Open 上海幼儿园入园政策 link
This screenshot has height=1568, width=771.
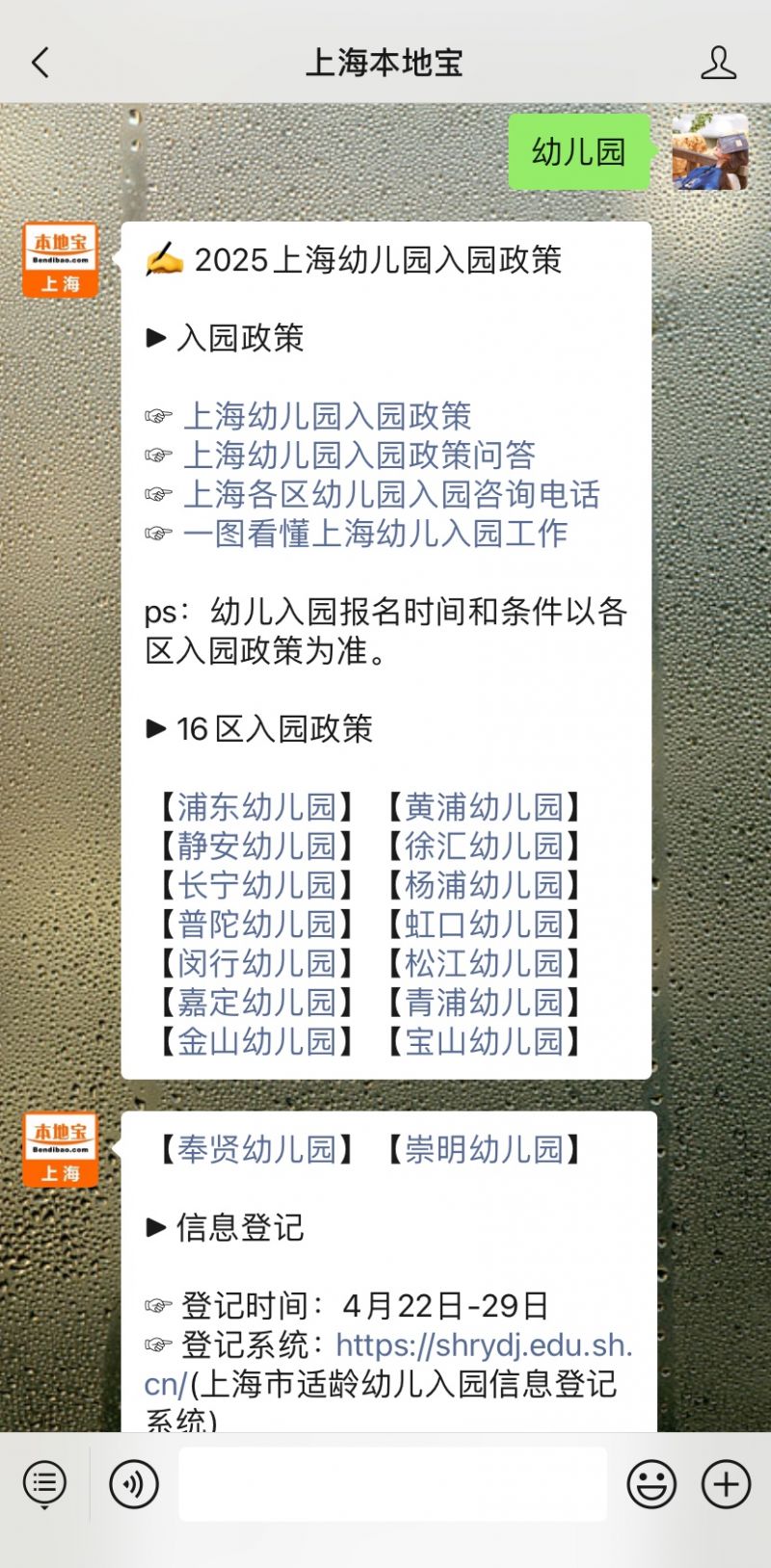(x=327, y=416)
